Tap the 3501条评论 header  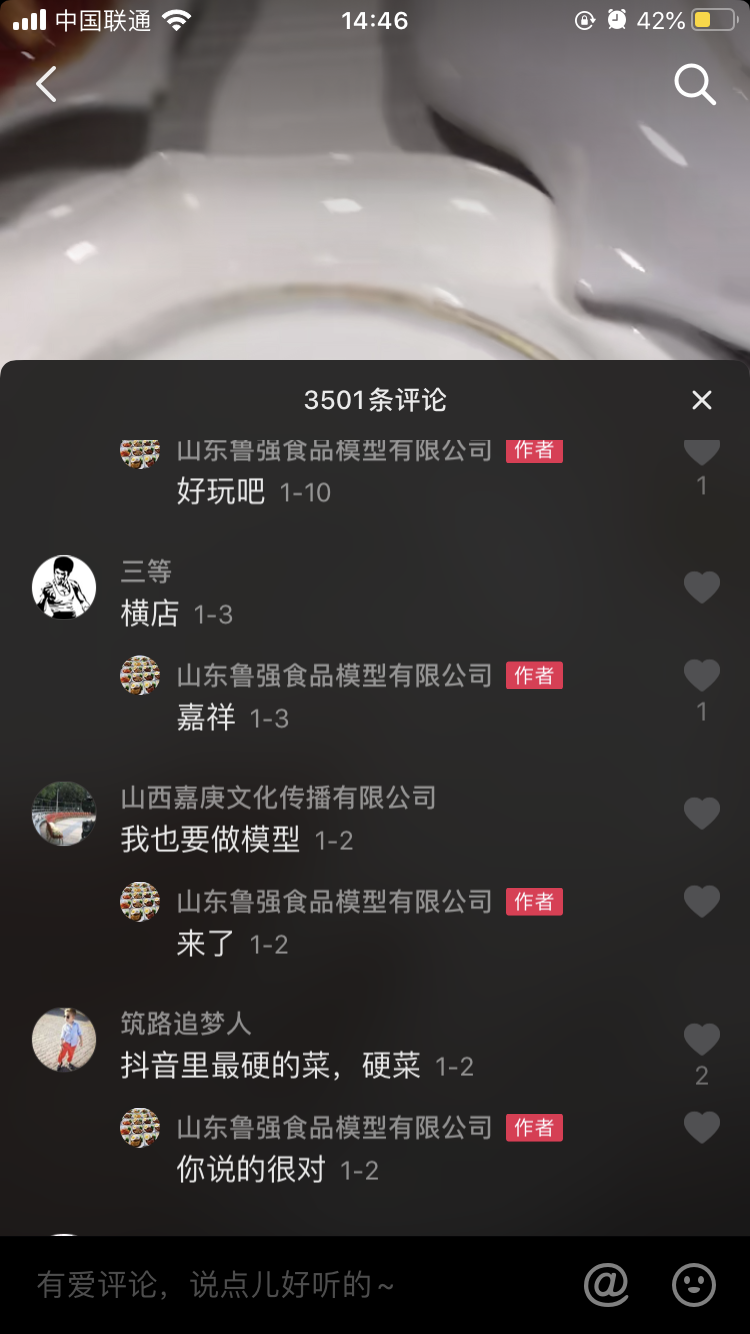[x=375, y=399]
